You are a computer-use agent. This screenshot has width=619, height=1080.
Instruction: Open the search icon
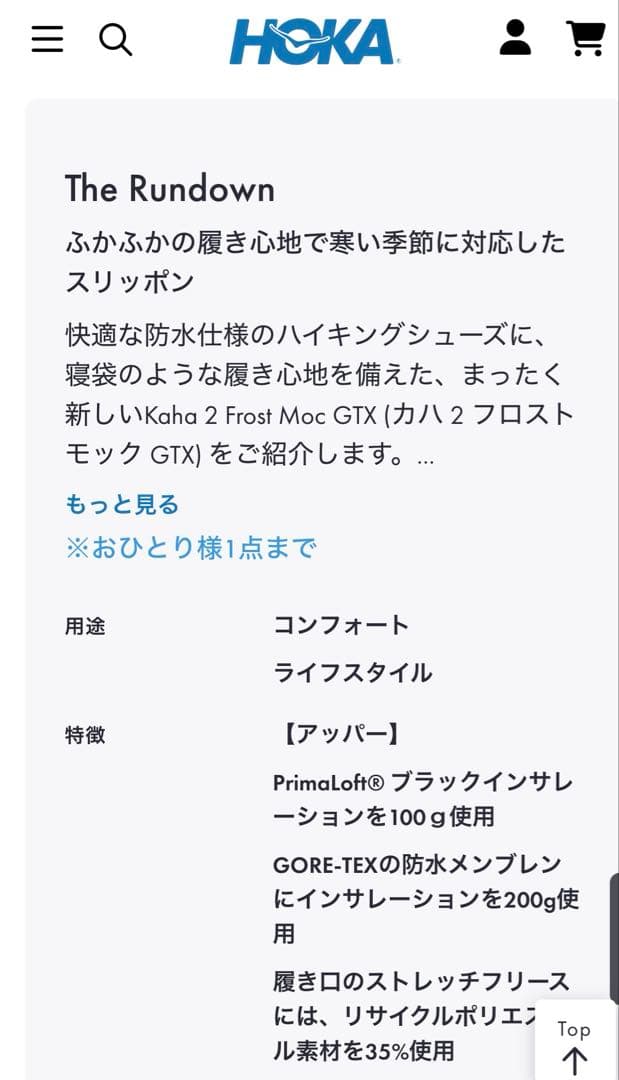115,39
